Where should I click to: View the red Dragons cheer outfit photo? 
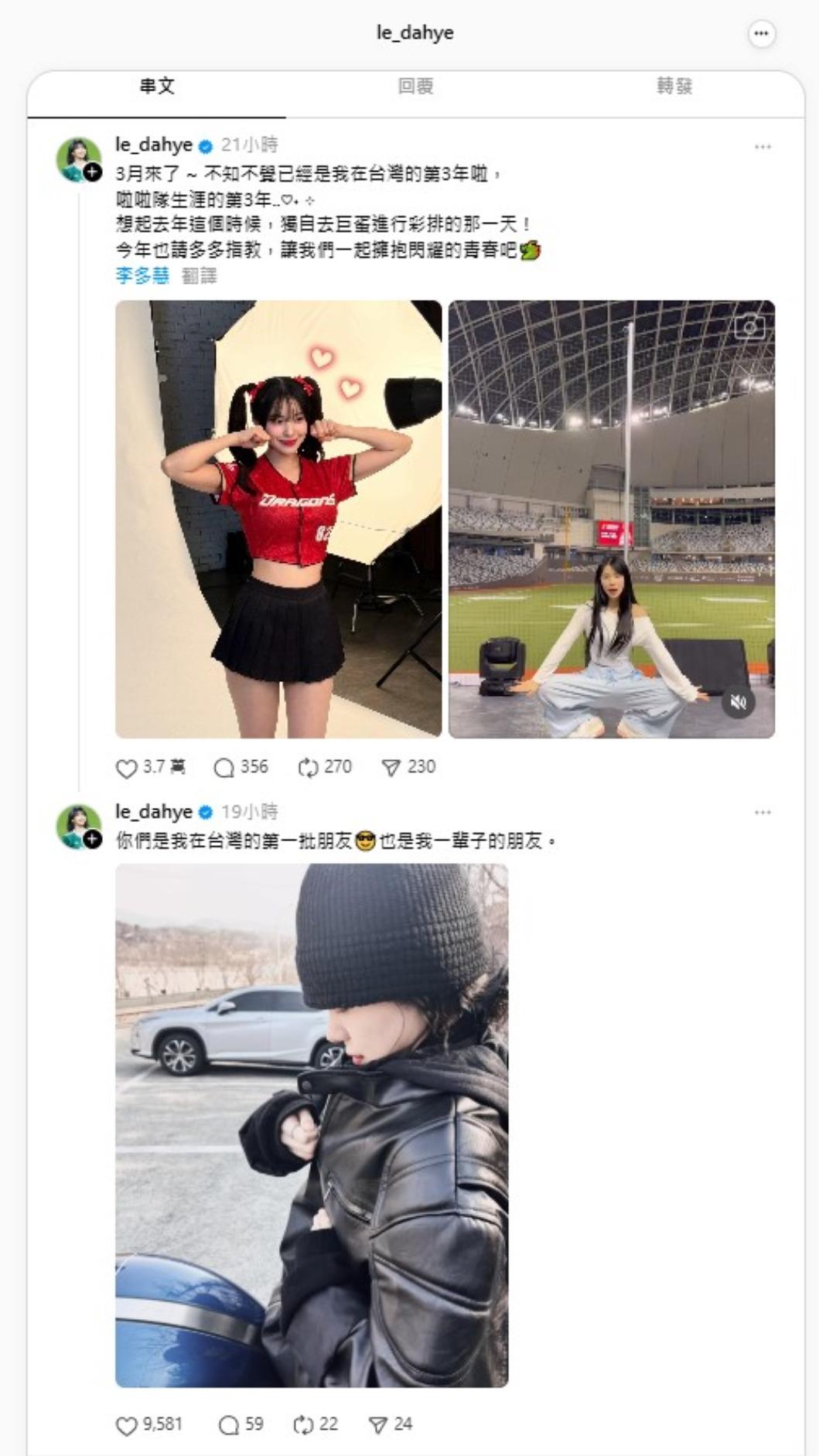278,518
